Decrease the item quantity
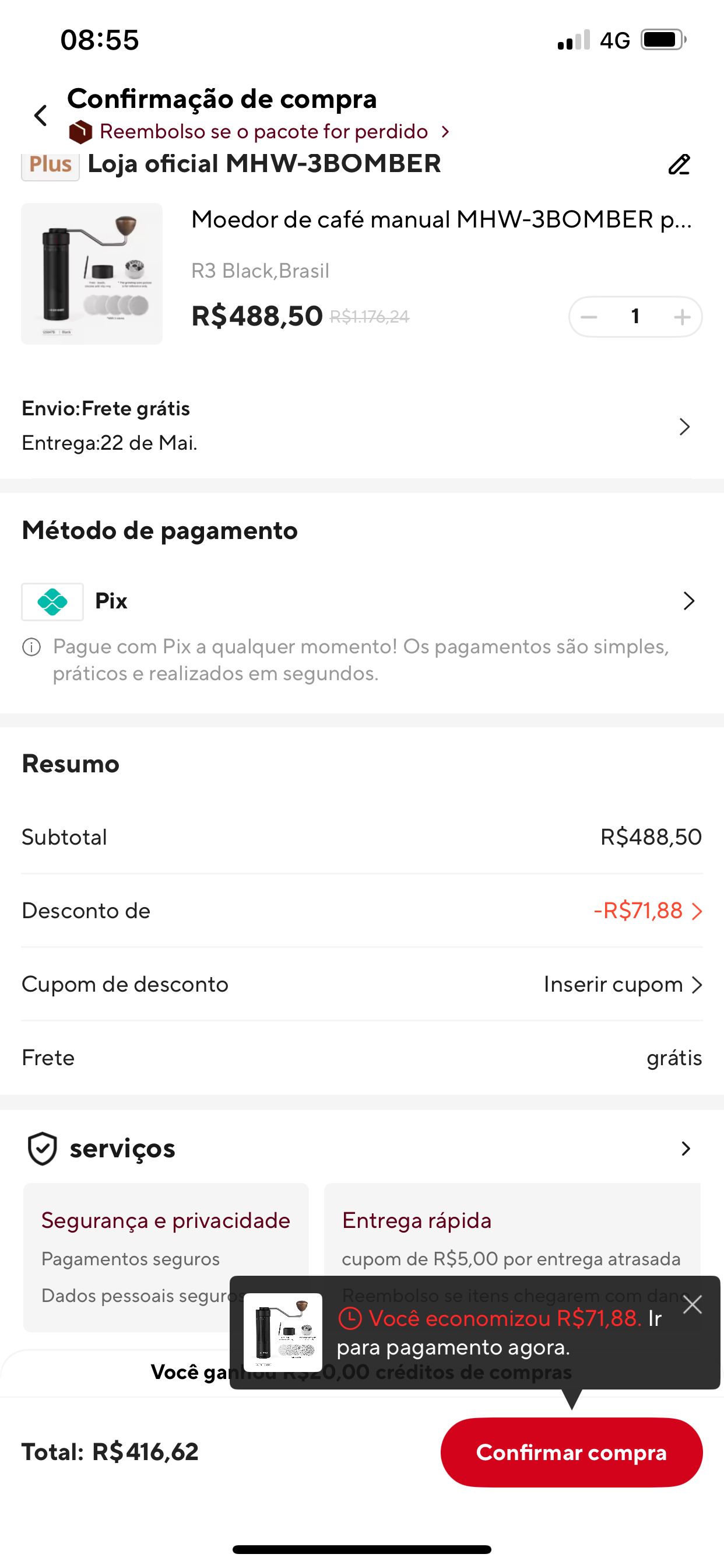Image resolution: width=724 pixels, height=1568 pixels. click(x=589, y=317)
